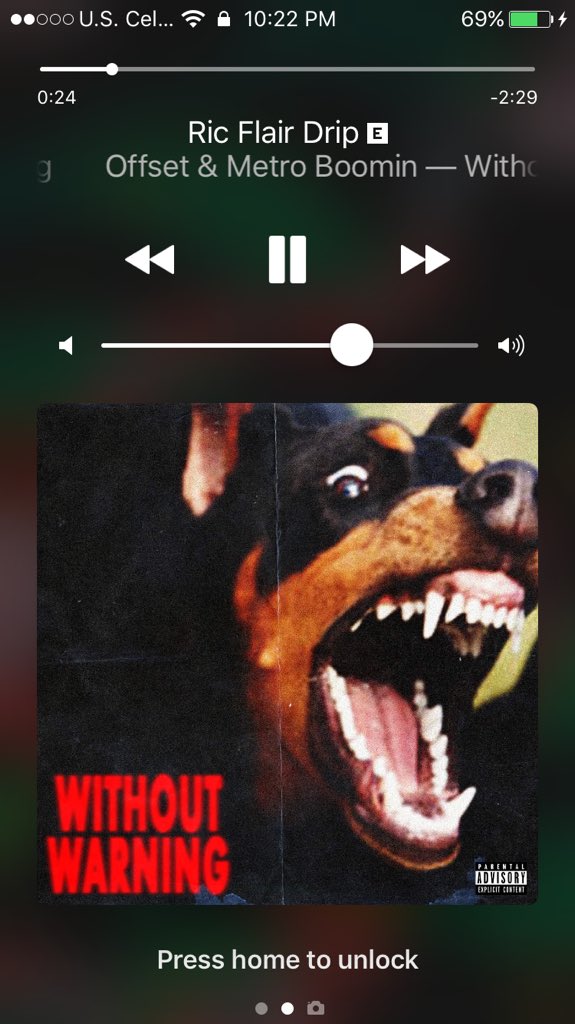Skip forward to the next track
Image resolution: width=575 pixels, height=1024 pixels.
pyautogui.click(x=425, y=259)
